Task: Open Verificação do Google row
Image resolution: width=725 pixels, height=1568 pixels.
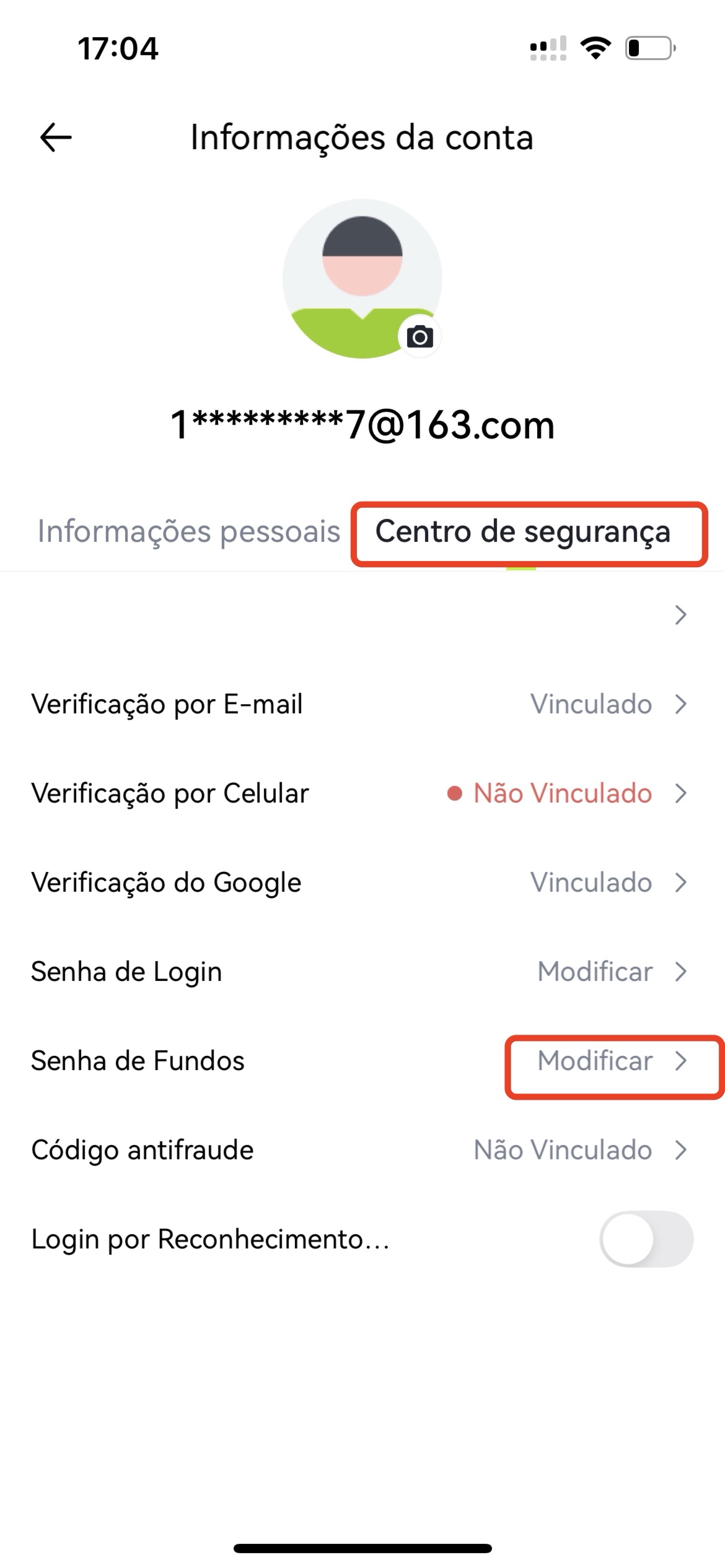Action: pyautogui.click(x=362, y=882)
